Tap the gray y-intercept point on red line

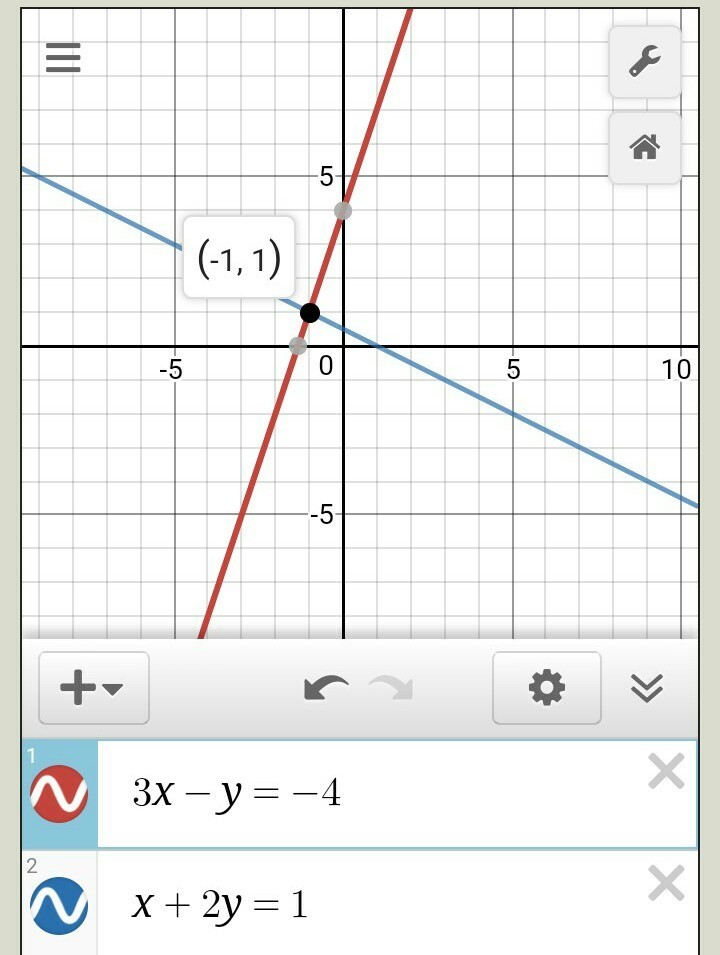click(x=343, y=210)
